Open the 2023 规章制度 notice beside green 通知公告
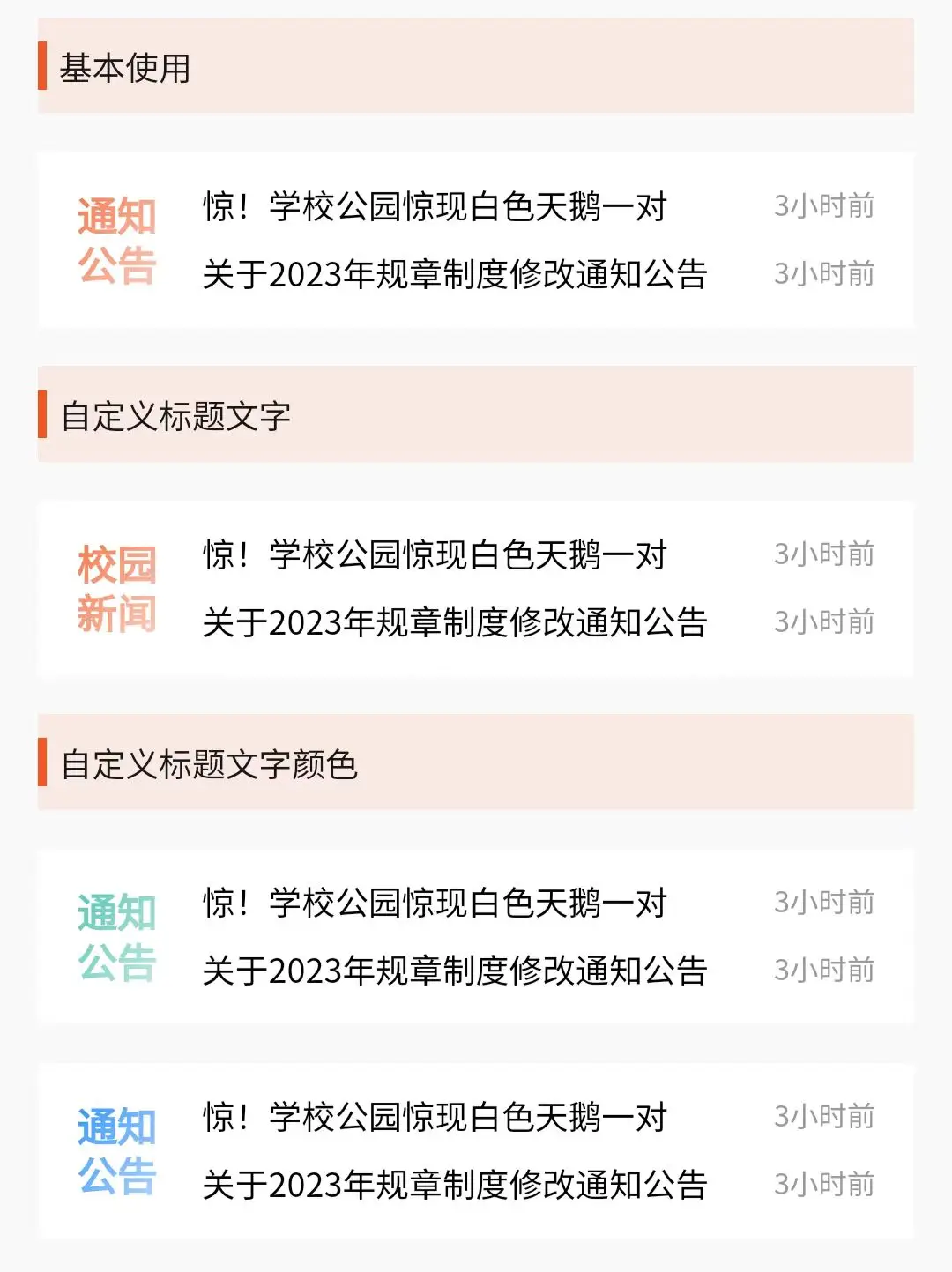This screenshot has height=1272, width=952. (x=455, y=971)
